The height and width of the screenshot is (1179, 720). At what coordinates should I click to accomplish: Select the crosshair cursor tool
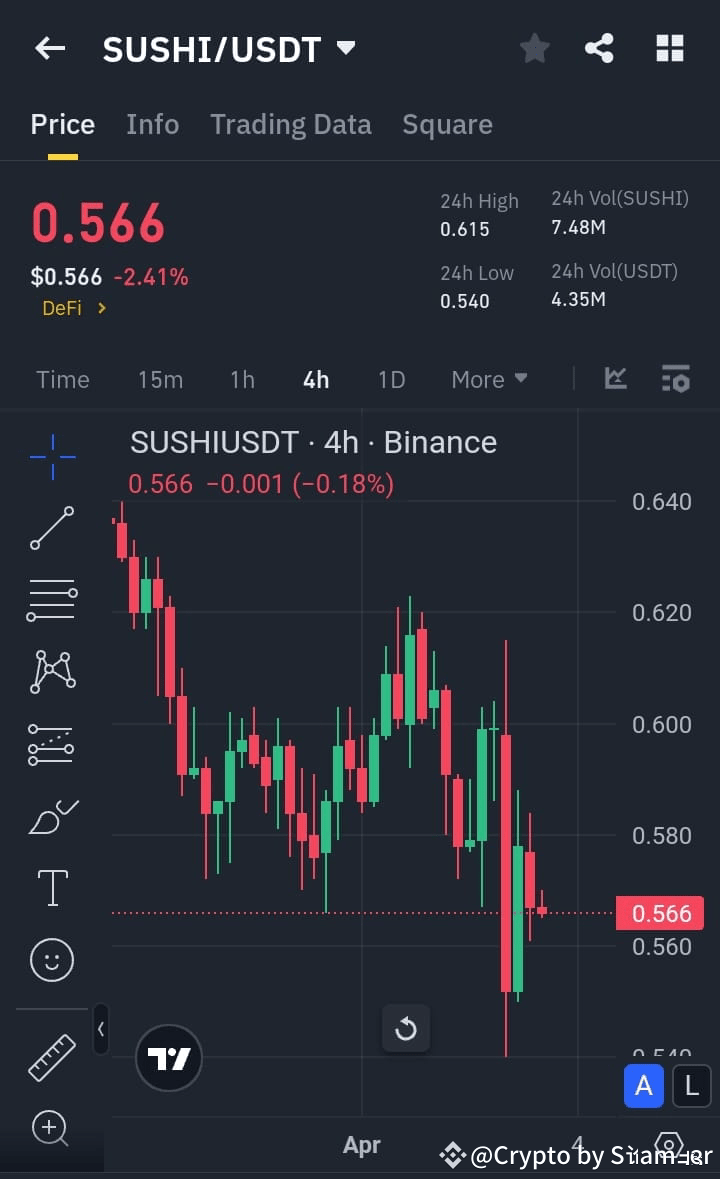(51, 456)
